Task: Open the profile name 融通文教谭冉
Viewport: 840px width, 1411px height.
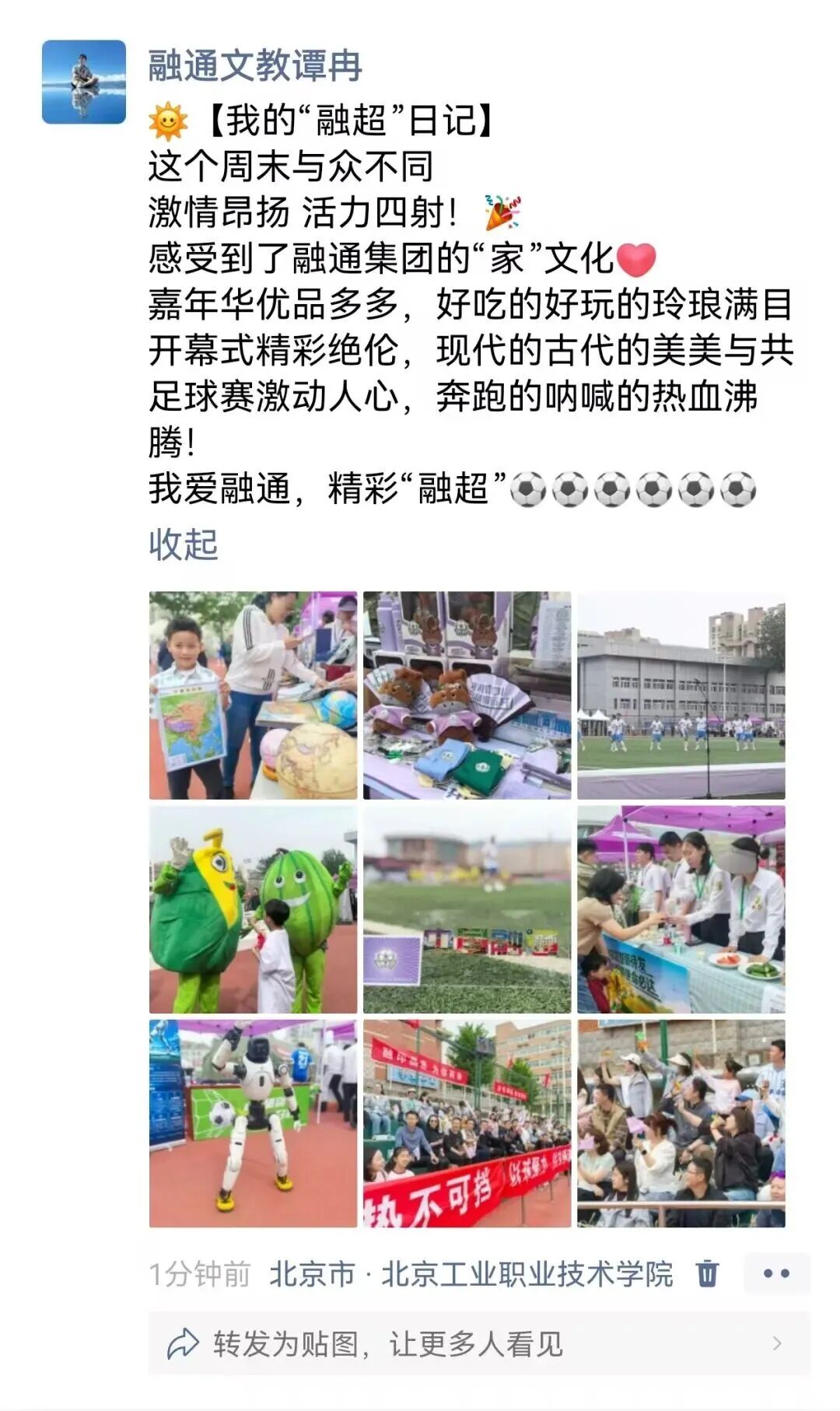Action: click(x=255, y=65)
